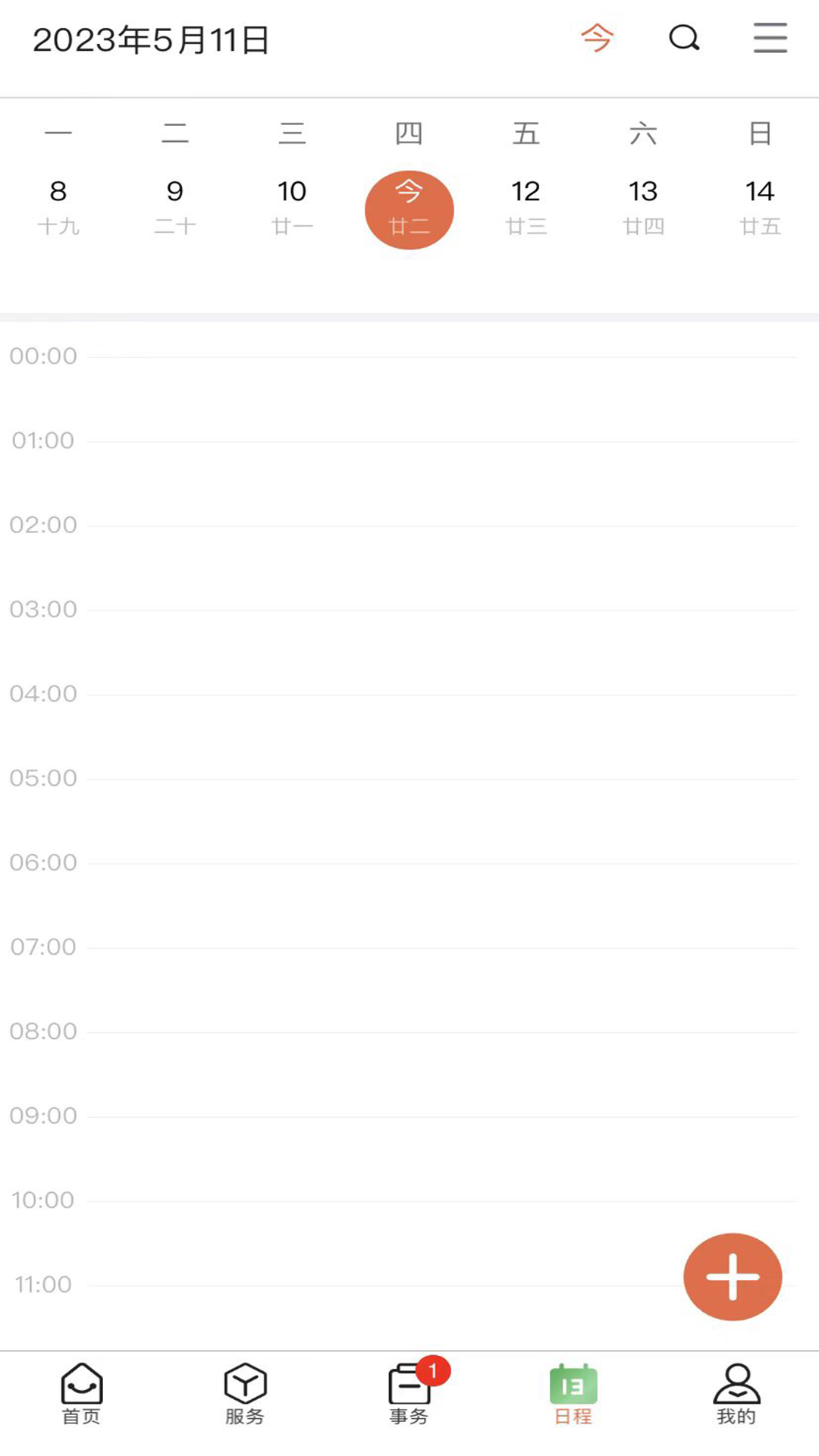Add a new schedule with plus button
Image resolution: width=819 pixels, height=1456 pixels.
733,1277
